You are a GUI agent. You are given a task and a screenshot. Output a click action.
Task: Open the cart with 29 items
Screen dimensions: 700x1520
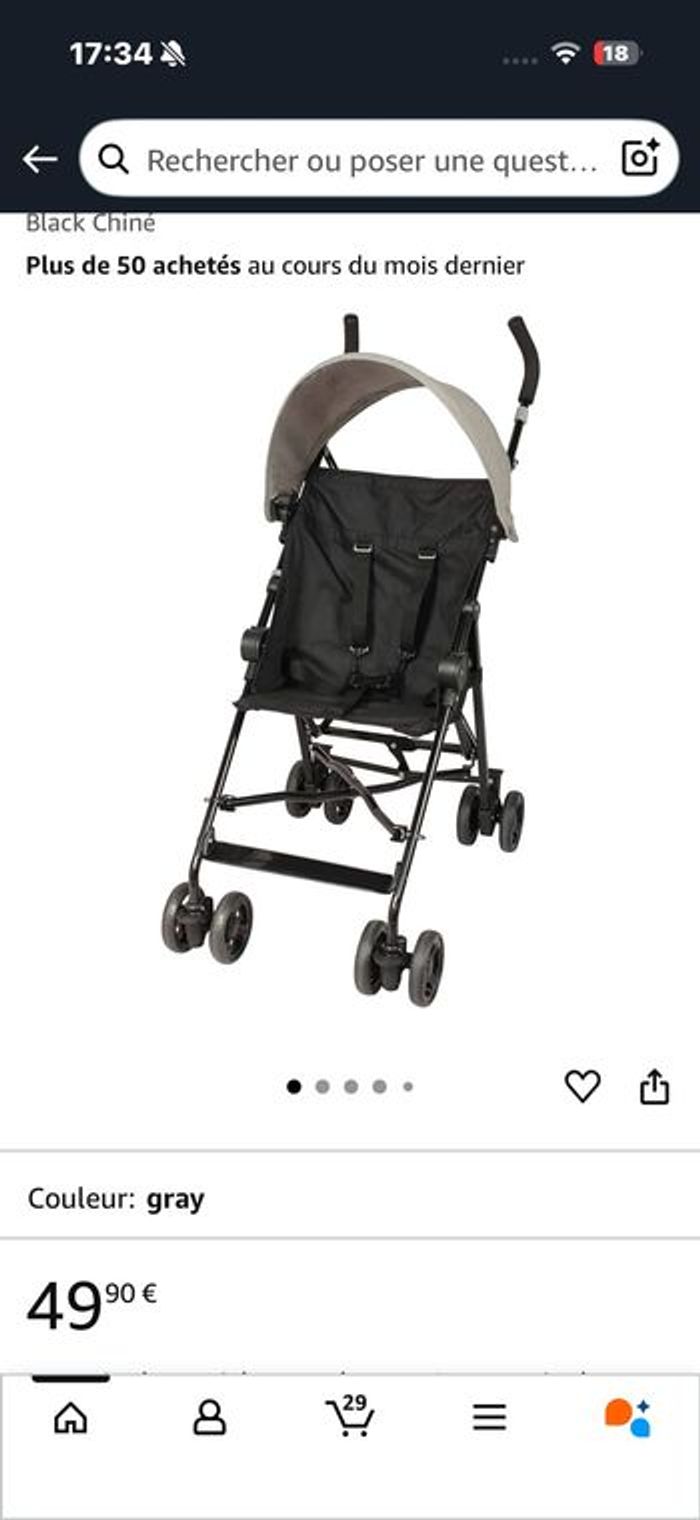click(x=350, y=1417)
